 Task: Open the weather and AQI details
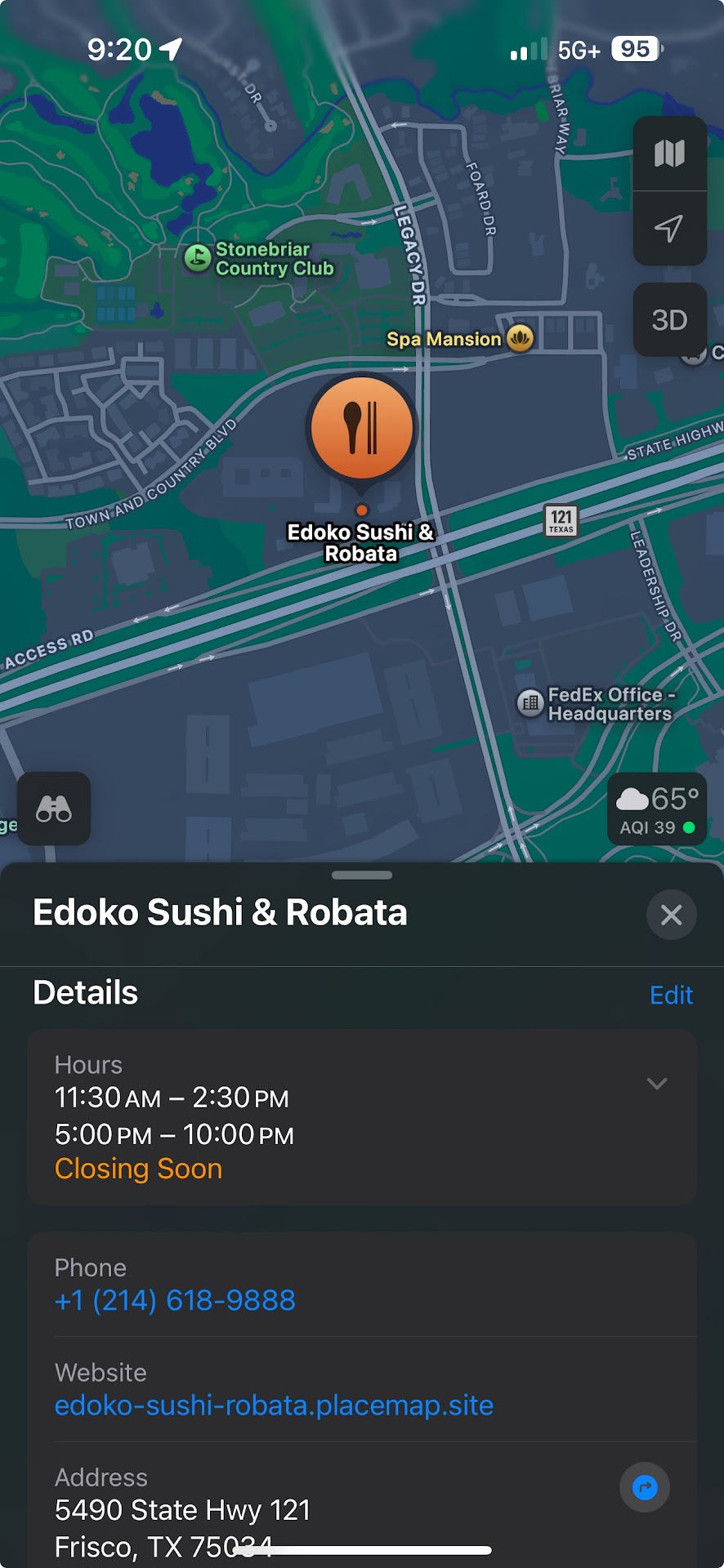[x=657, y=808]
